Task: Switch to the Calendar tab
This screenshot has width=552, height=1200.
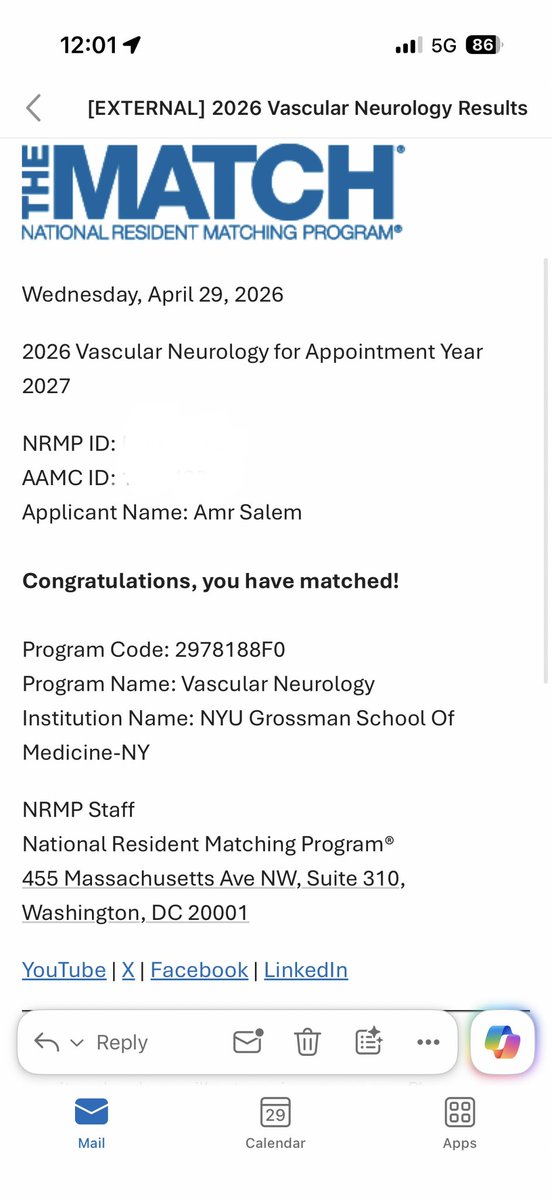Action: point(275,1123)
